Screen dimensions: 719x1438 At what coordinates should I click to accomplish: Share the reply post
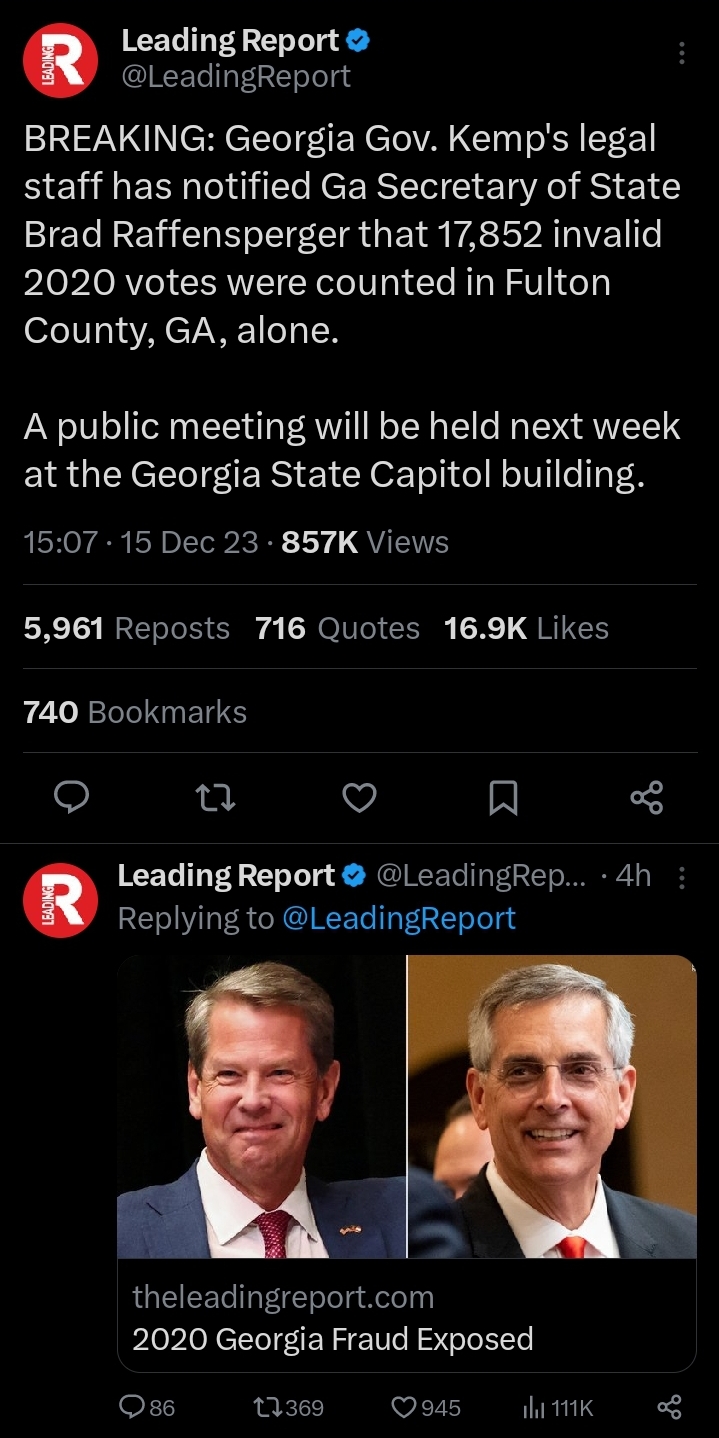point(669,1407)
